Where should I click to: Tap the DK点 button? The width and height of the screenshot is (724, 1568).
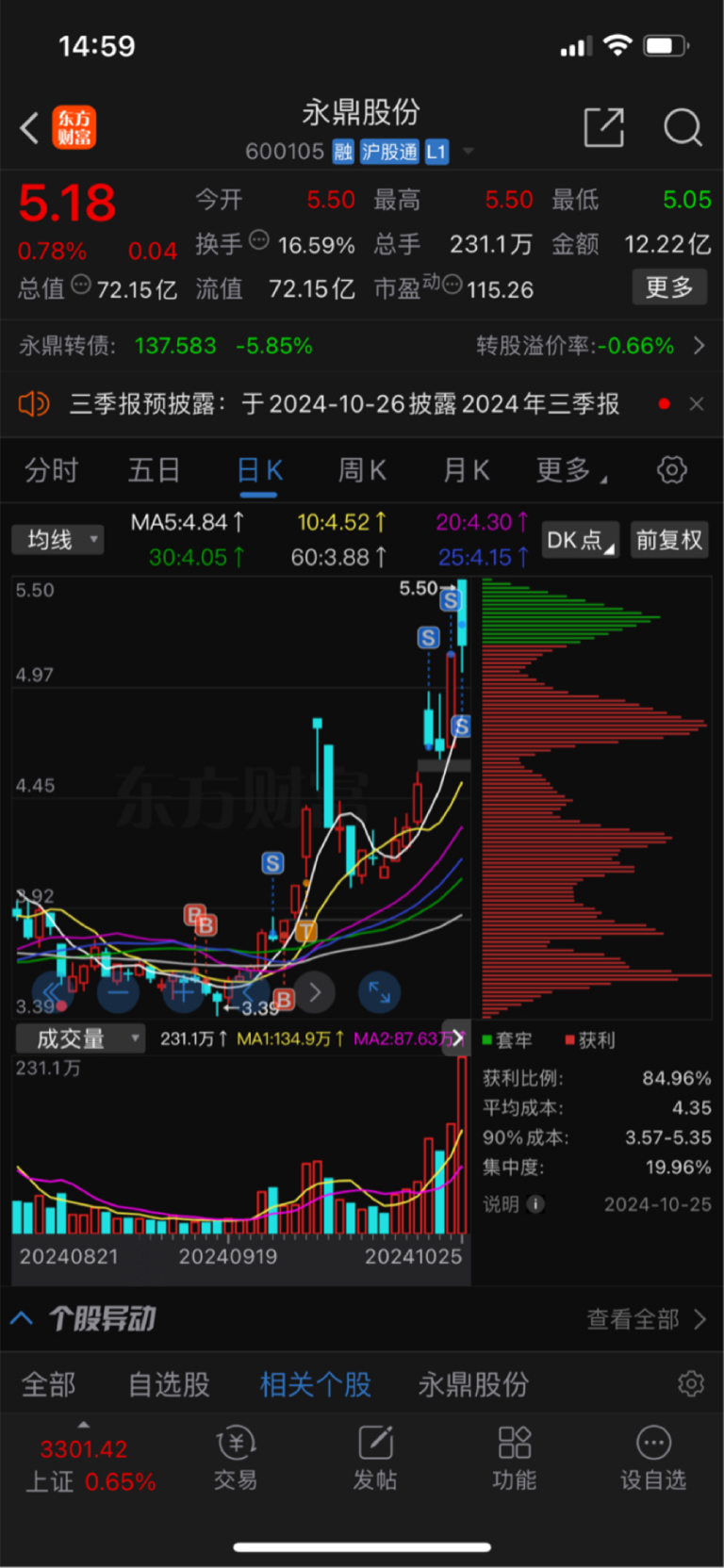[580, 540]
